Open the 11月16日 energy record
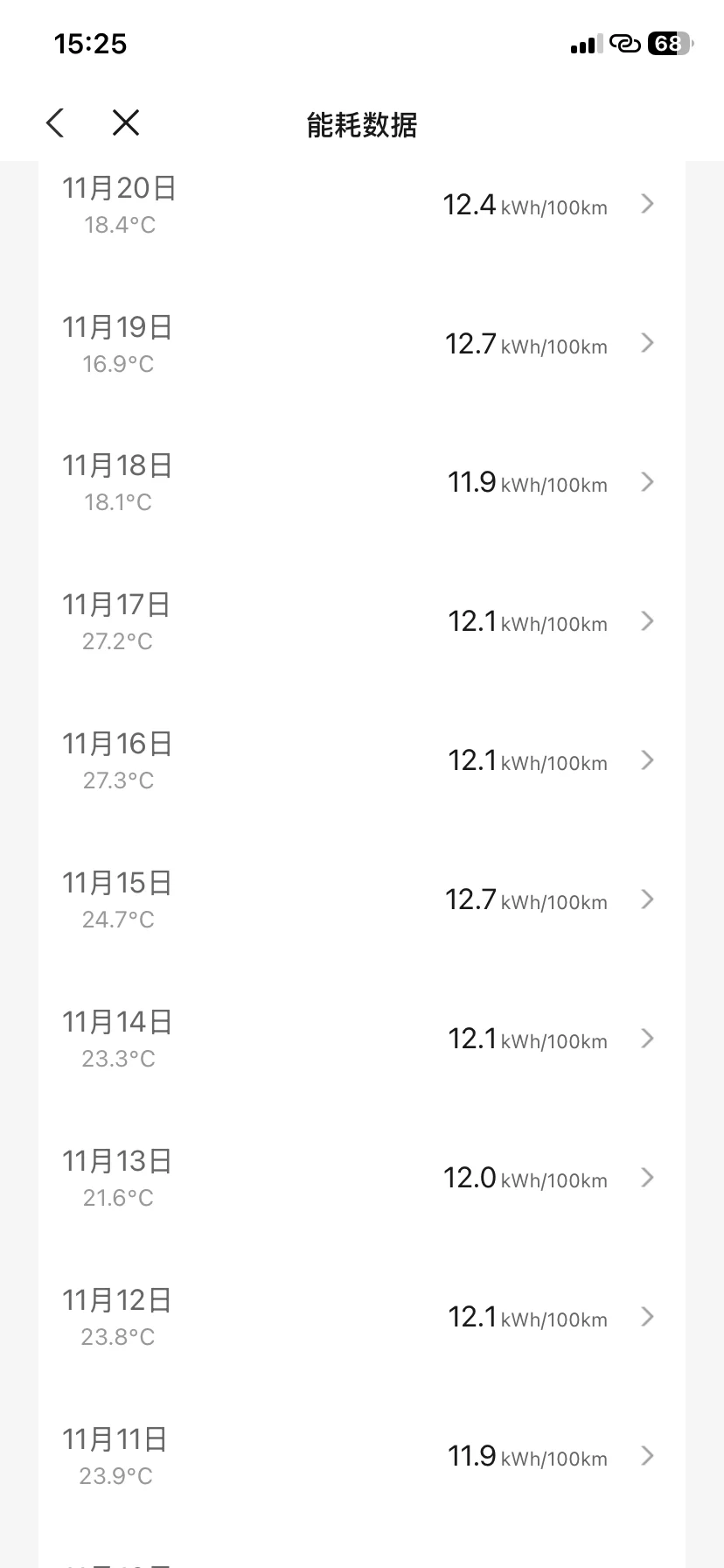The image size is (724, 1568). click(x=360, y=761)
